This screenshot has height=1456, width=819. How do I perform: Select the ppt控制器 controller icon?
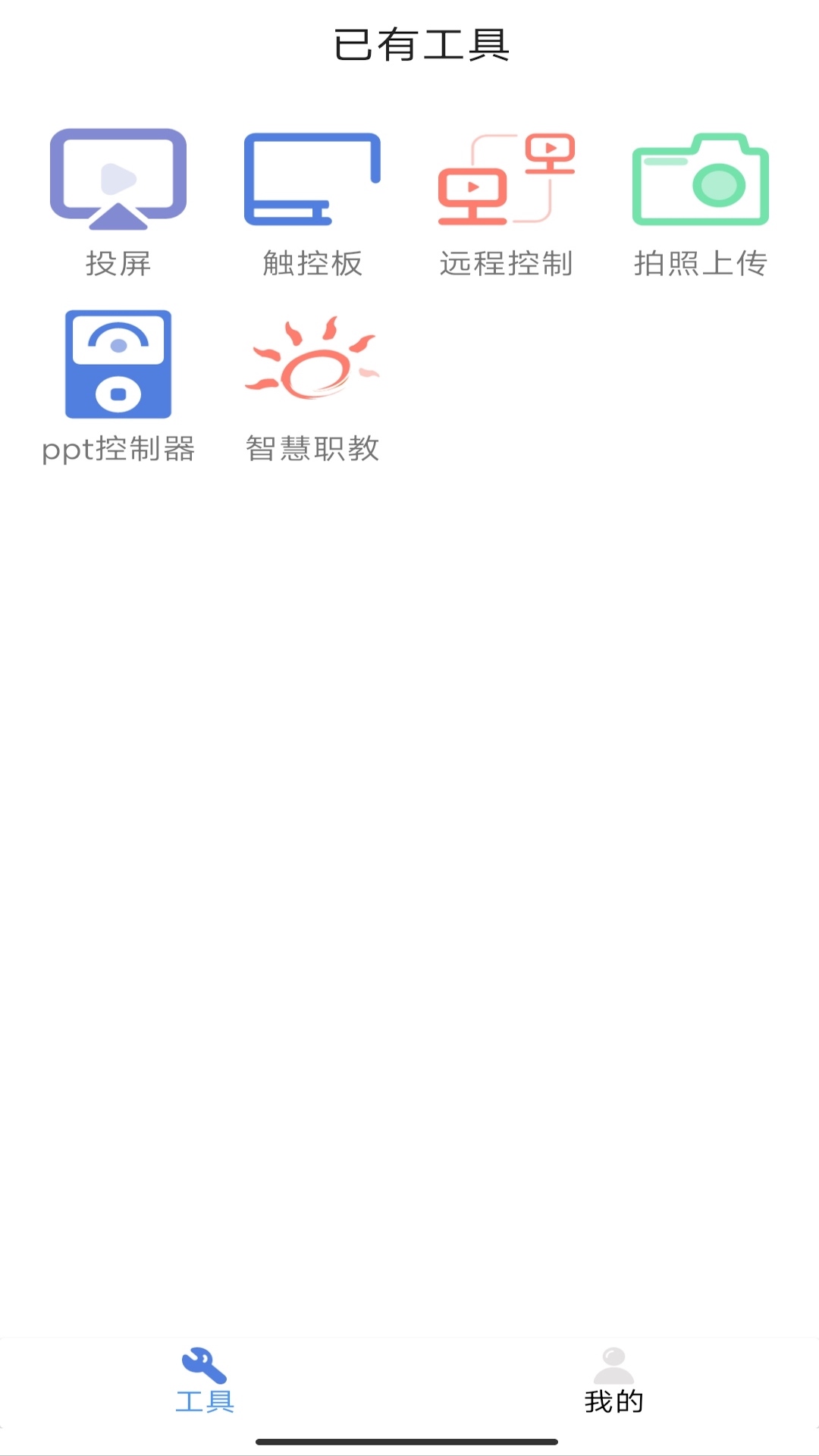118,364
